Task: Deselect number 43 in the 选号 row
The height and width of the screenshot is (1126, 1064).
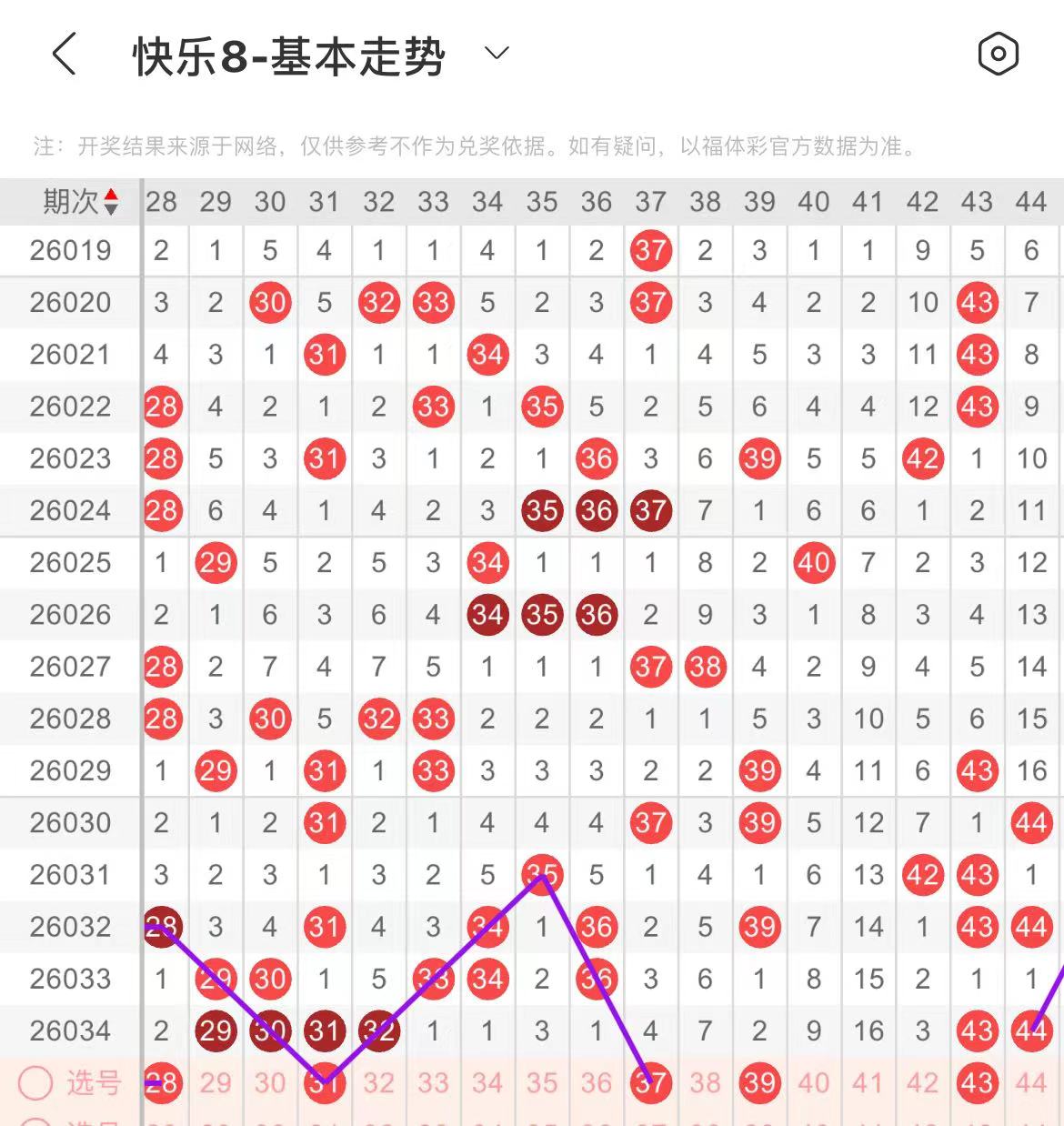Action: pyautogui.click(x=977, y=1082)
